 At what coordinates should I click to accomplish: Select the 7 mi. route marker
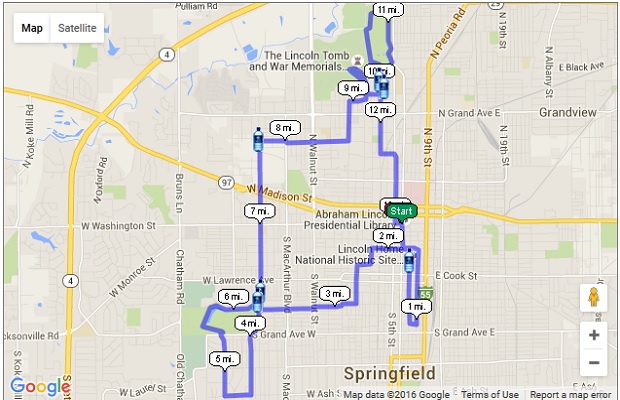pyautogui.click(x=258, y=211)
